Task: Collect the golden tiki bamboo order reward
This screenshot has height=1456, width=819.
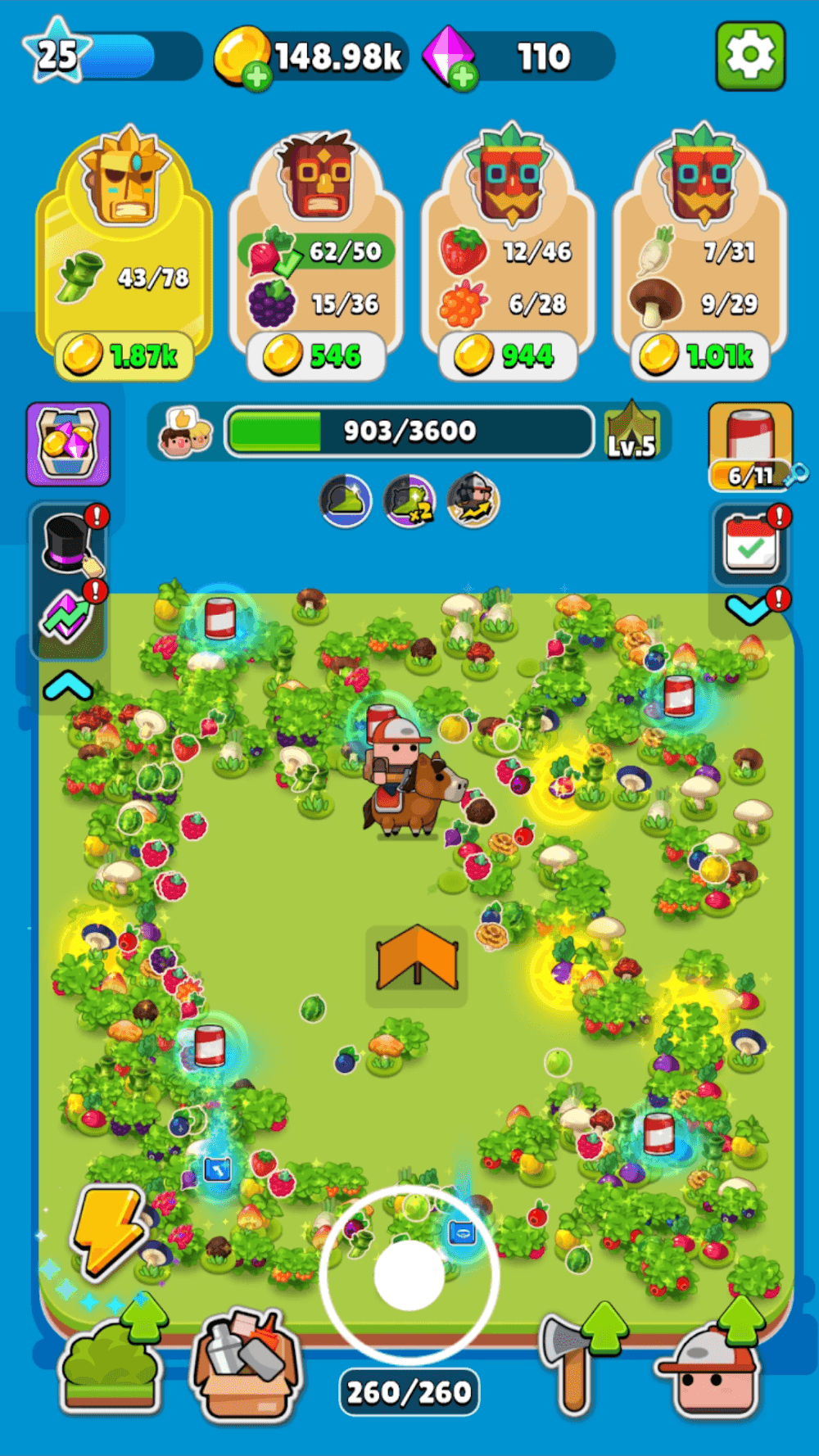Action: coord(123,355)
